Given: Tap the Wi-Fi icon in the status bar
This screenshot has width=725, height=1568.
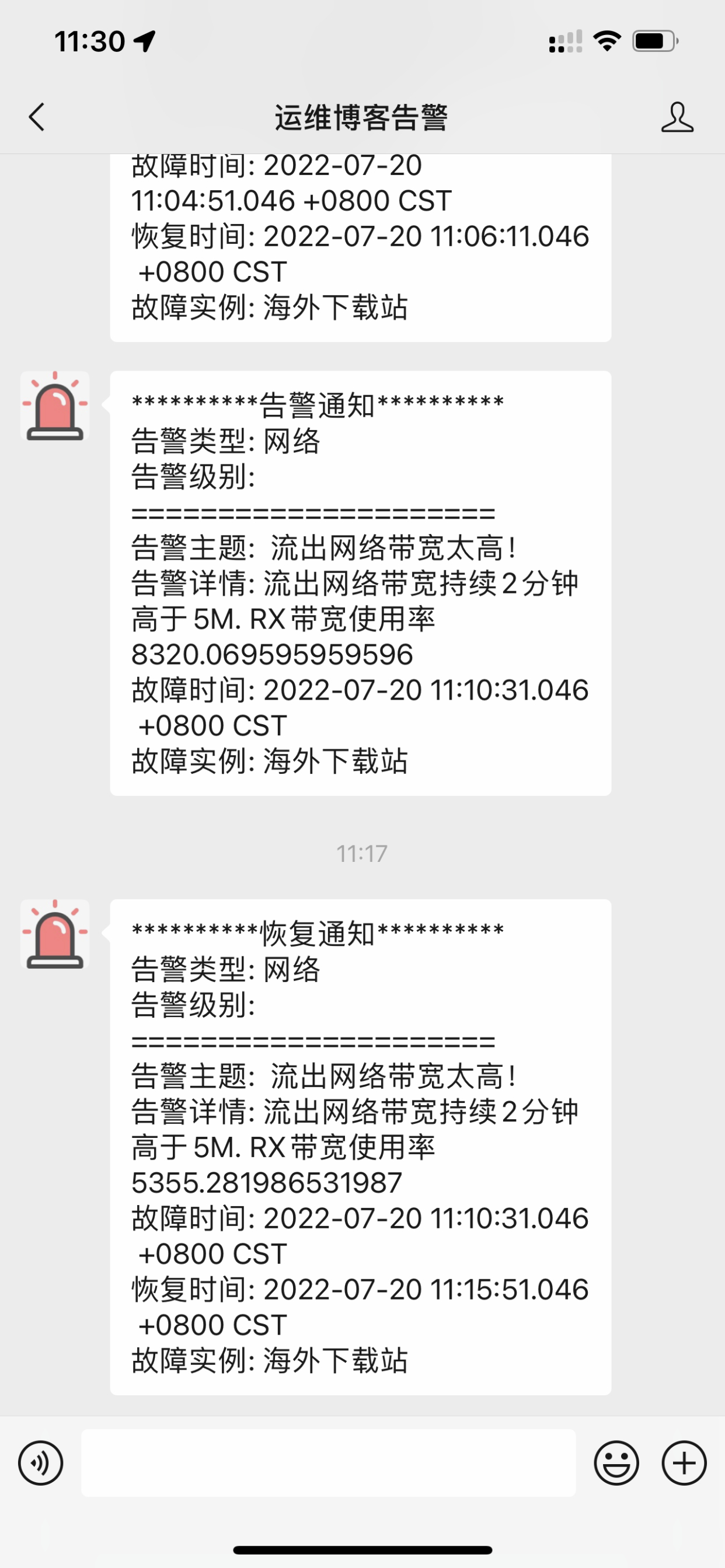Looking at the screenshot, I should [x=606, y=40].
